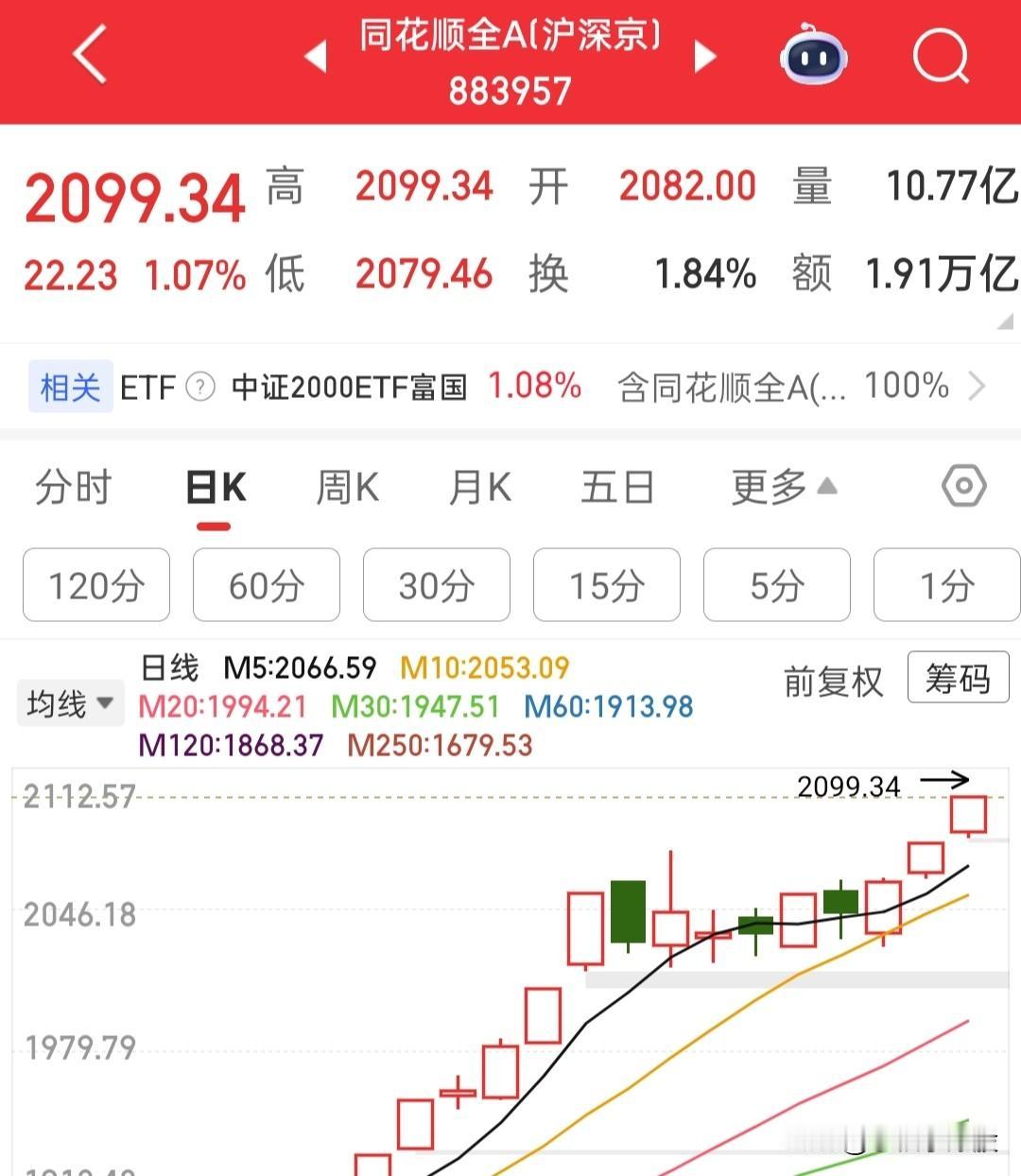The image size is (1021, 1176).
Task: Click the 2099.34 price arrow marker on chart
Action: [x=945, y=781]
